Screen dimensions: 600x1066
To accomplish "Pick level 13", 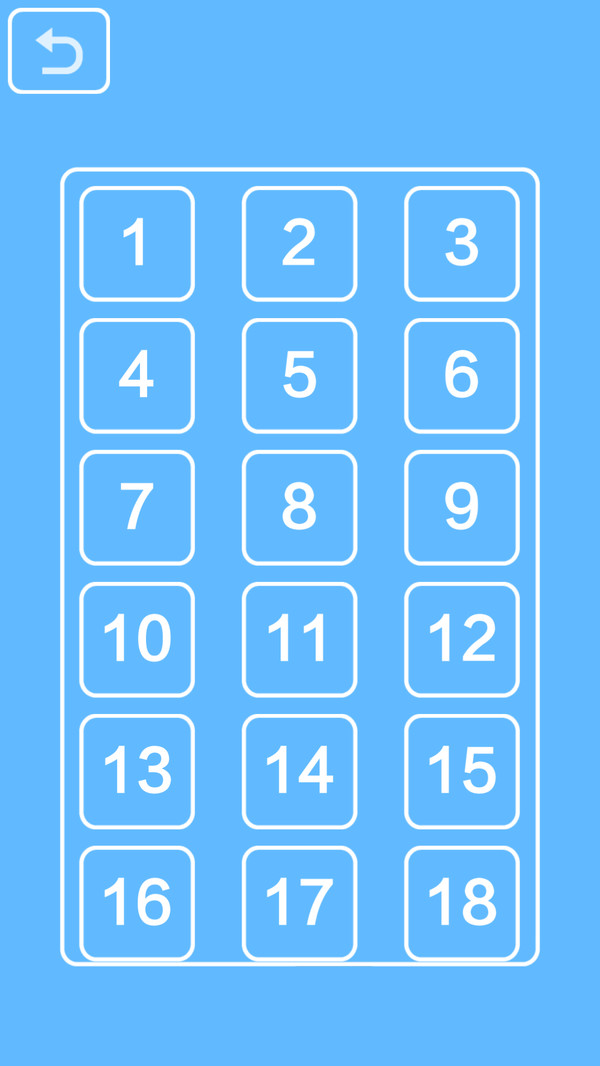I will pos(137,771).
